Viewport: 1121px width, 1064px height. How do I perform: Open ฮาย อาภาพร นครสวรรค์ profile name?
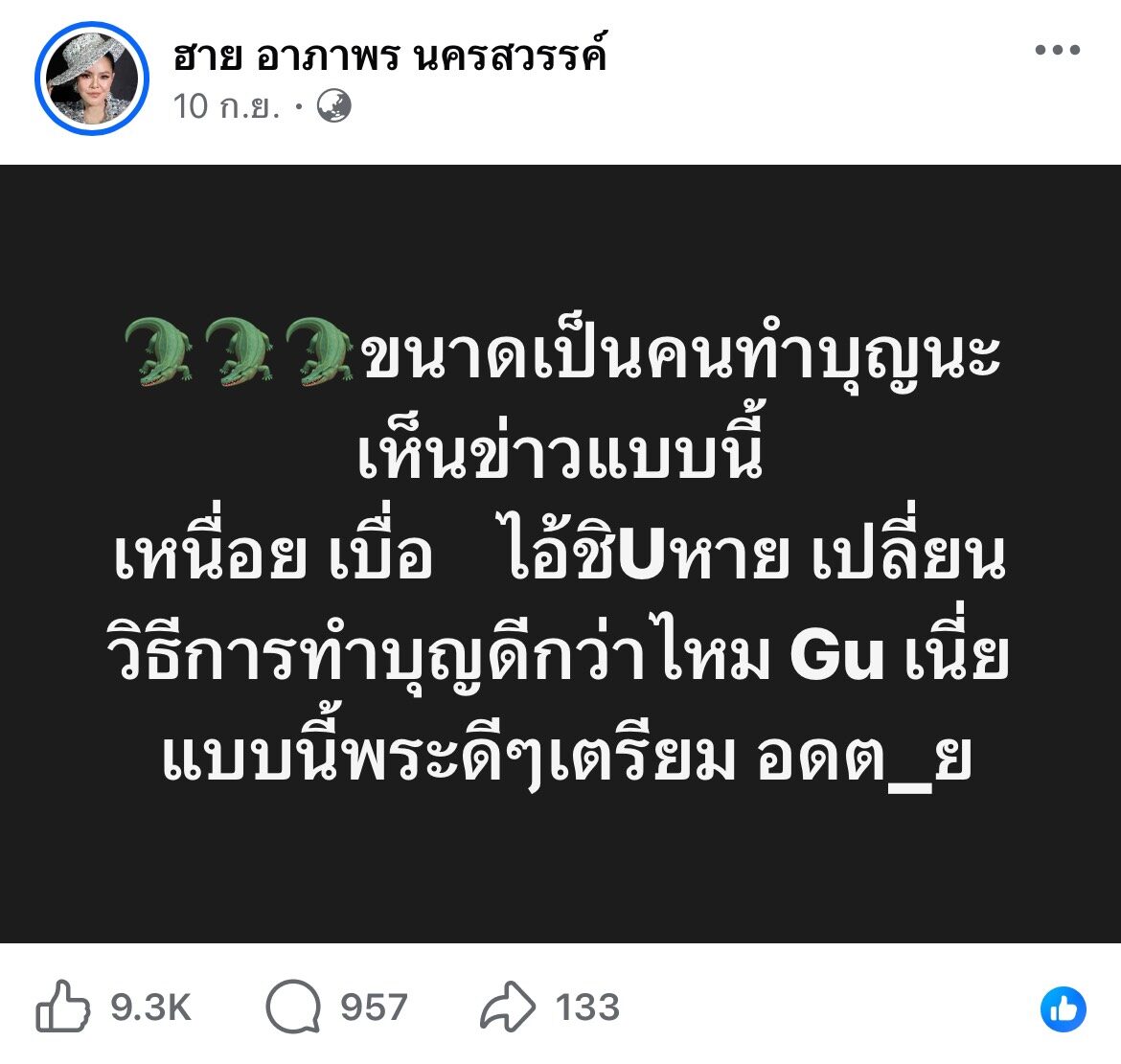pyautogui.click(x=390, y=53)
